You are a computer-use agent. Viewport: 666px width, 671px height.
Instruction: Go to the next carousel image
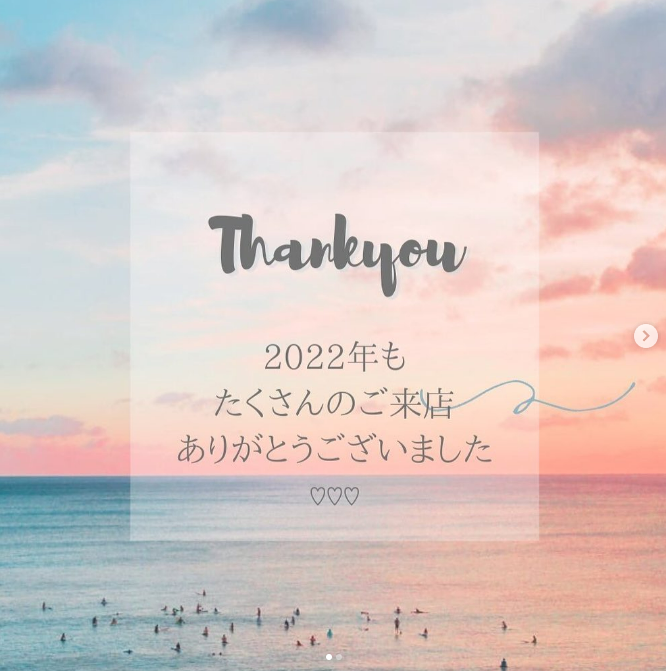tap(646, 336)
